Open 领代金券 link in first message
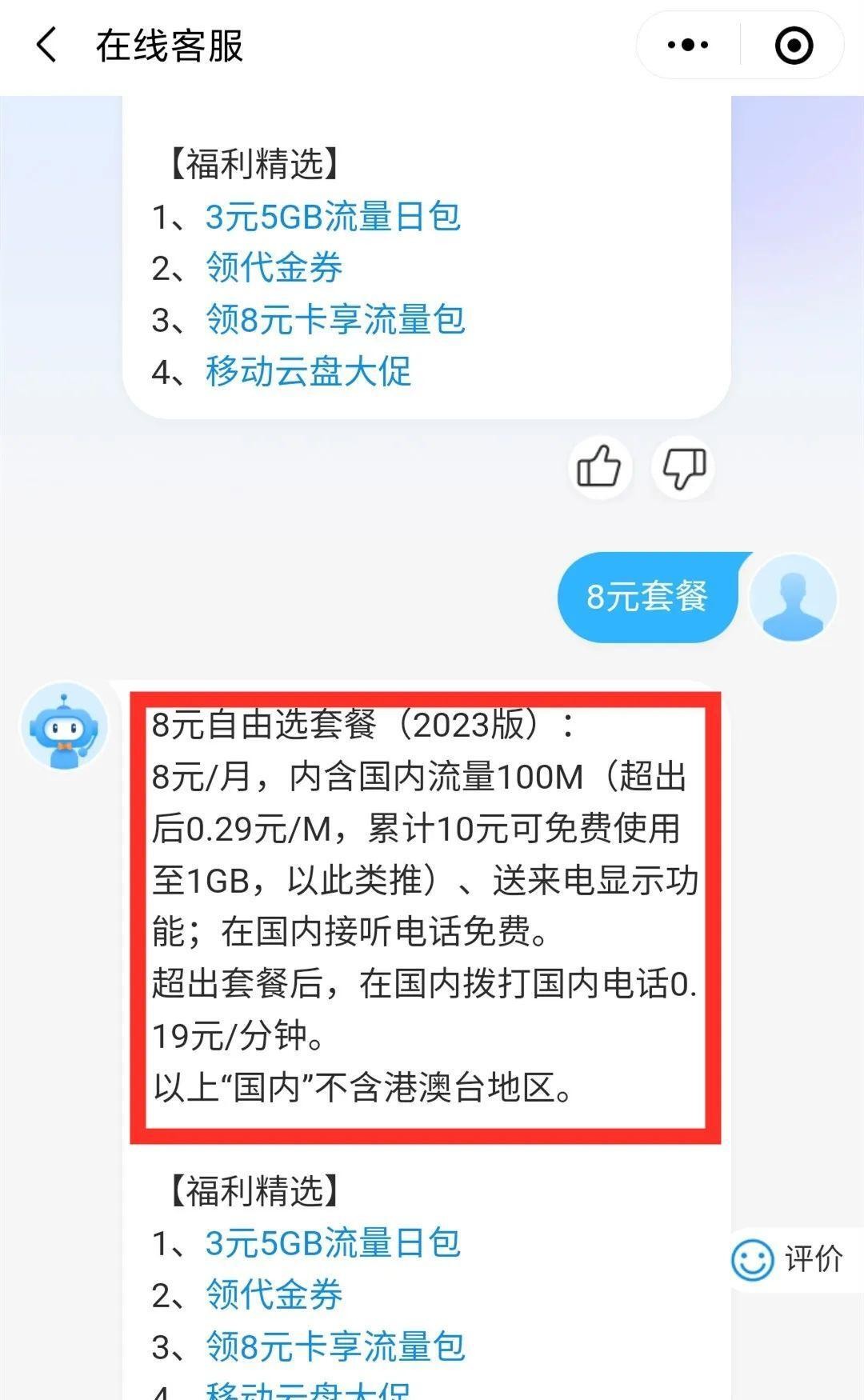Image resolution: width=864 pixels, height=1400 pixels. point(274,268)
